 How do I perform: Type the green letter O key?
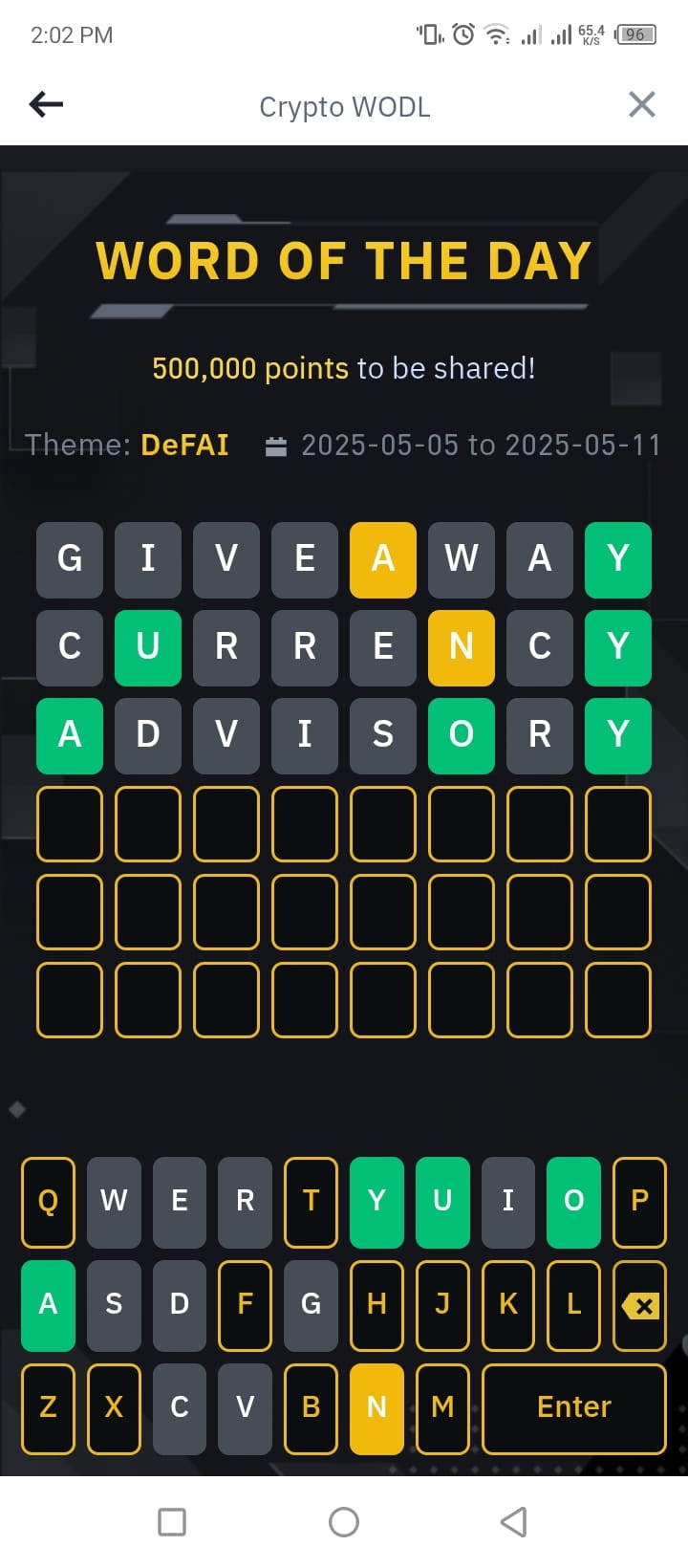tap(573, 1202)
